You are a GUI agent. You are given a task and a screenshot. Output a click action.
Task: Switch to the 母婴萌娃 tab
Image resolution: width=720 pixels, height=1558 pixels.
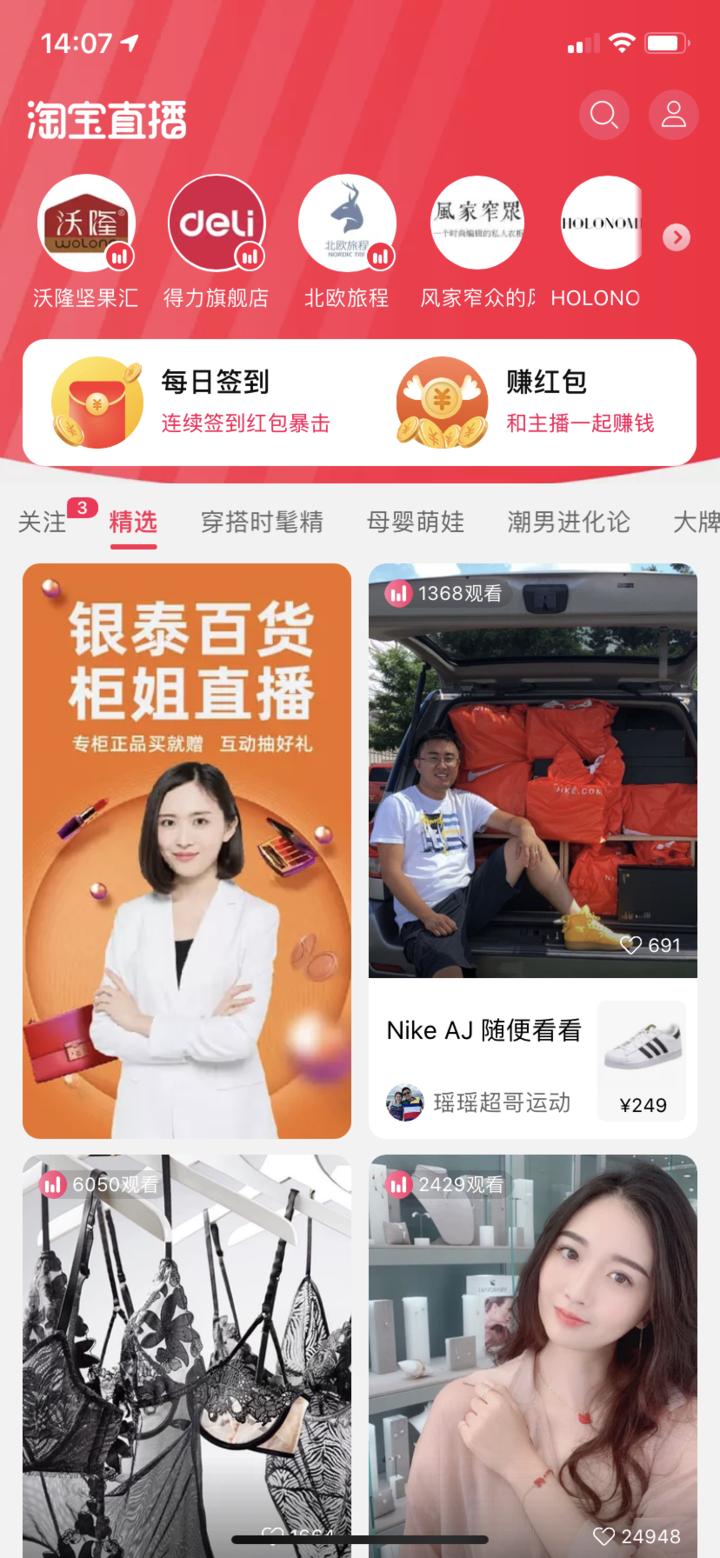point(416,521)
